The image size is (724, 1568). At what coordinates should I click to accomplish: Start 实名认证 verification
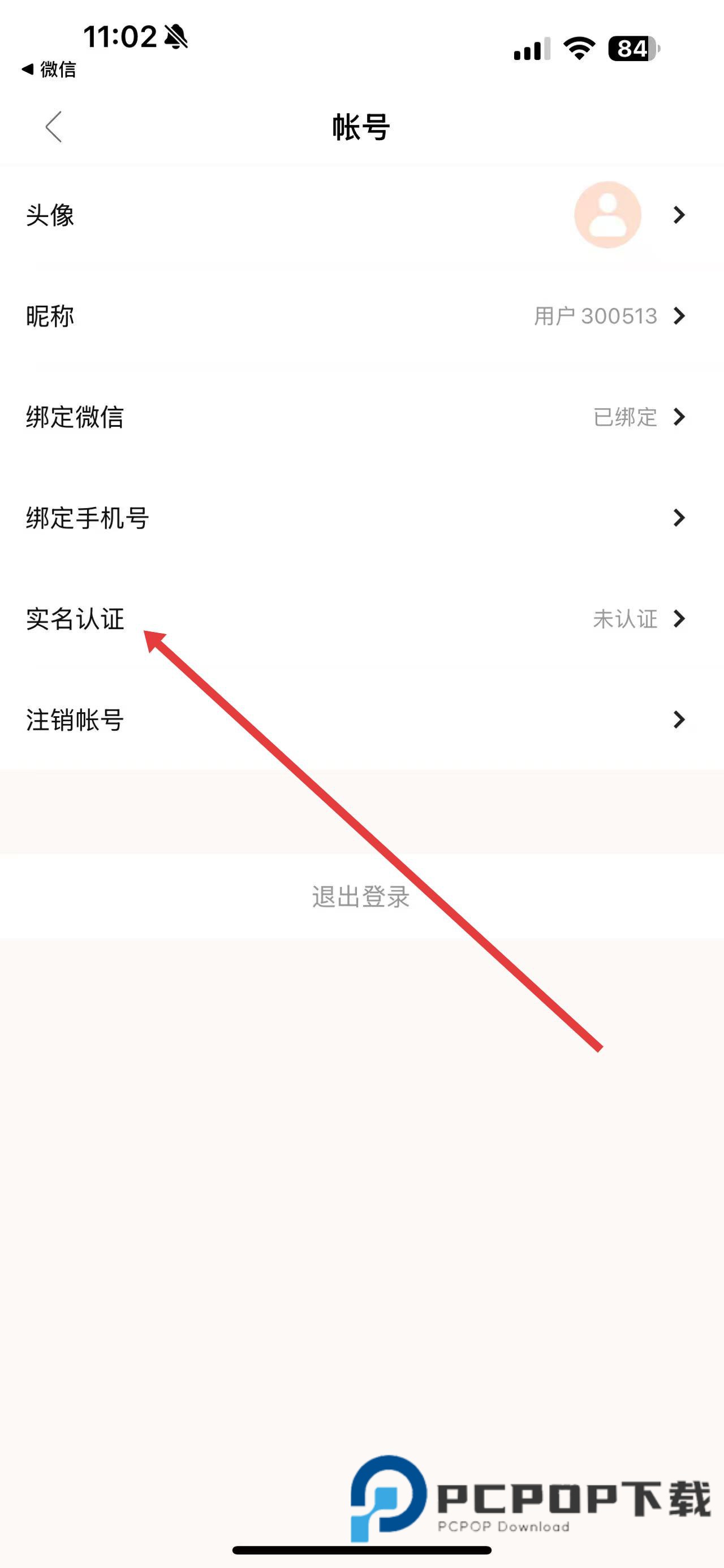coord(361,619)
